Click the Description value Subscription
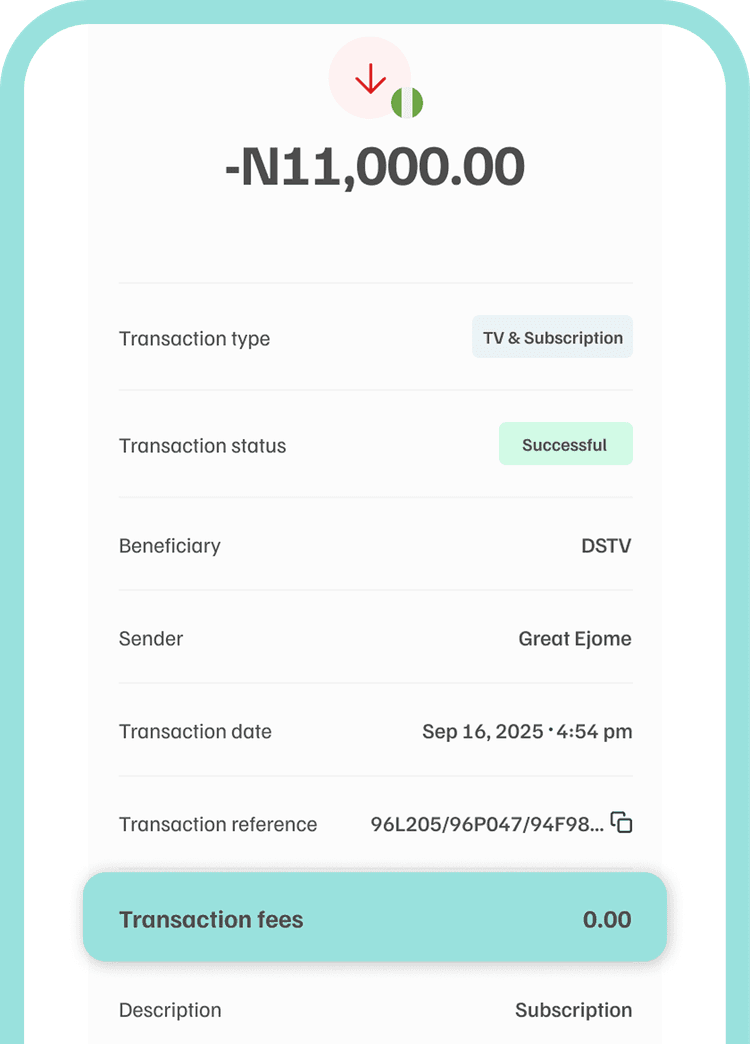Viewport: 750px width, 1044px height. [x=573, y=1010]
